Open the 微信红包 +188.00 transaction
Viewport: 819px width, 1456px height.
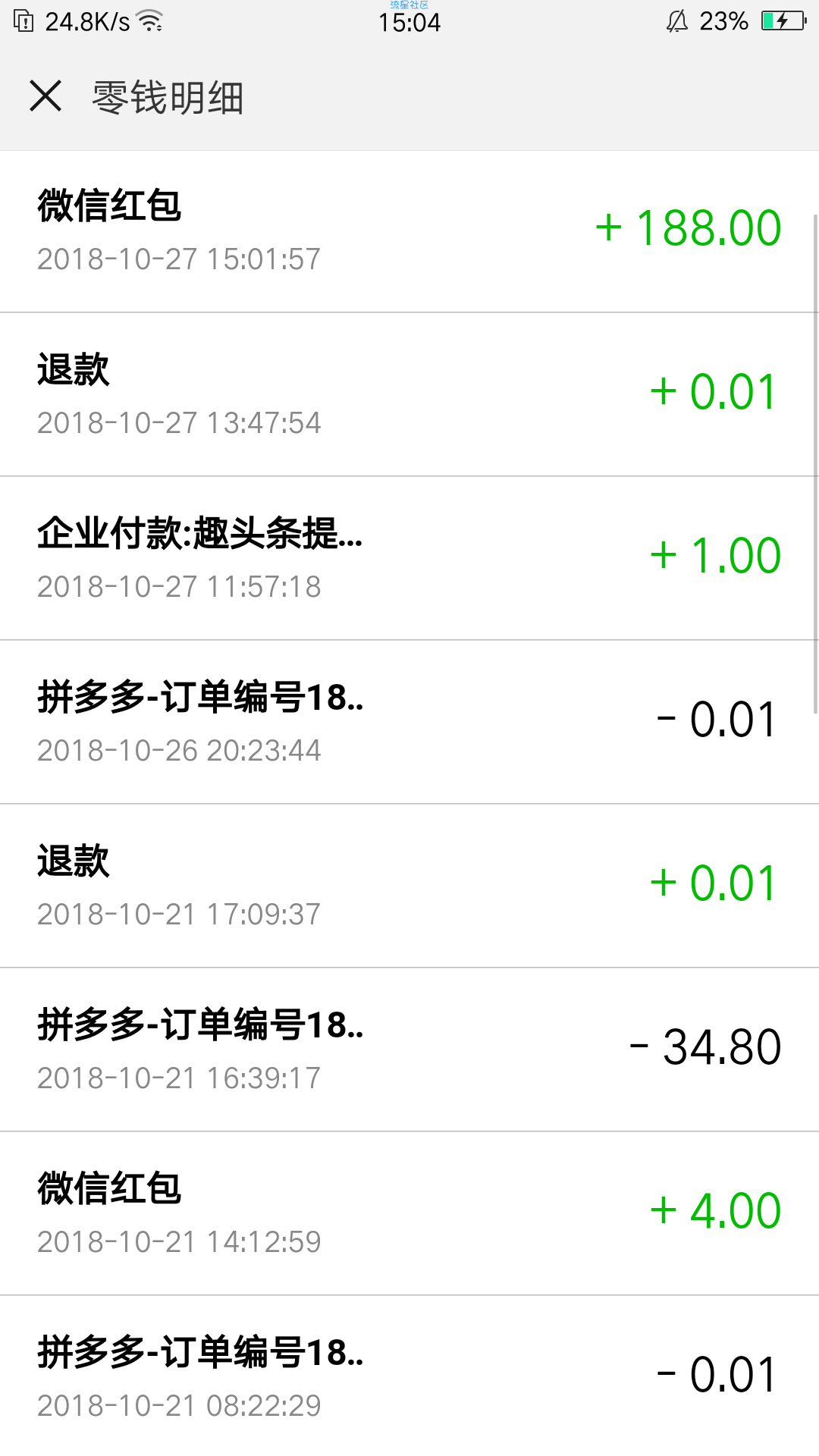click(x=409, y=231)
